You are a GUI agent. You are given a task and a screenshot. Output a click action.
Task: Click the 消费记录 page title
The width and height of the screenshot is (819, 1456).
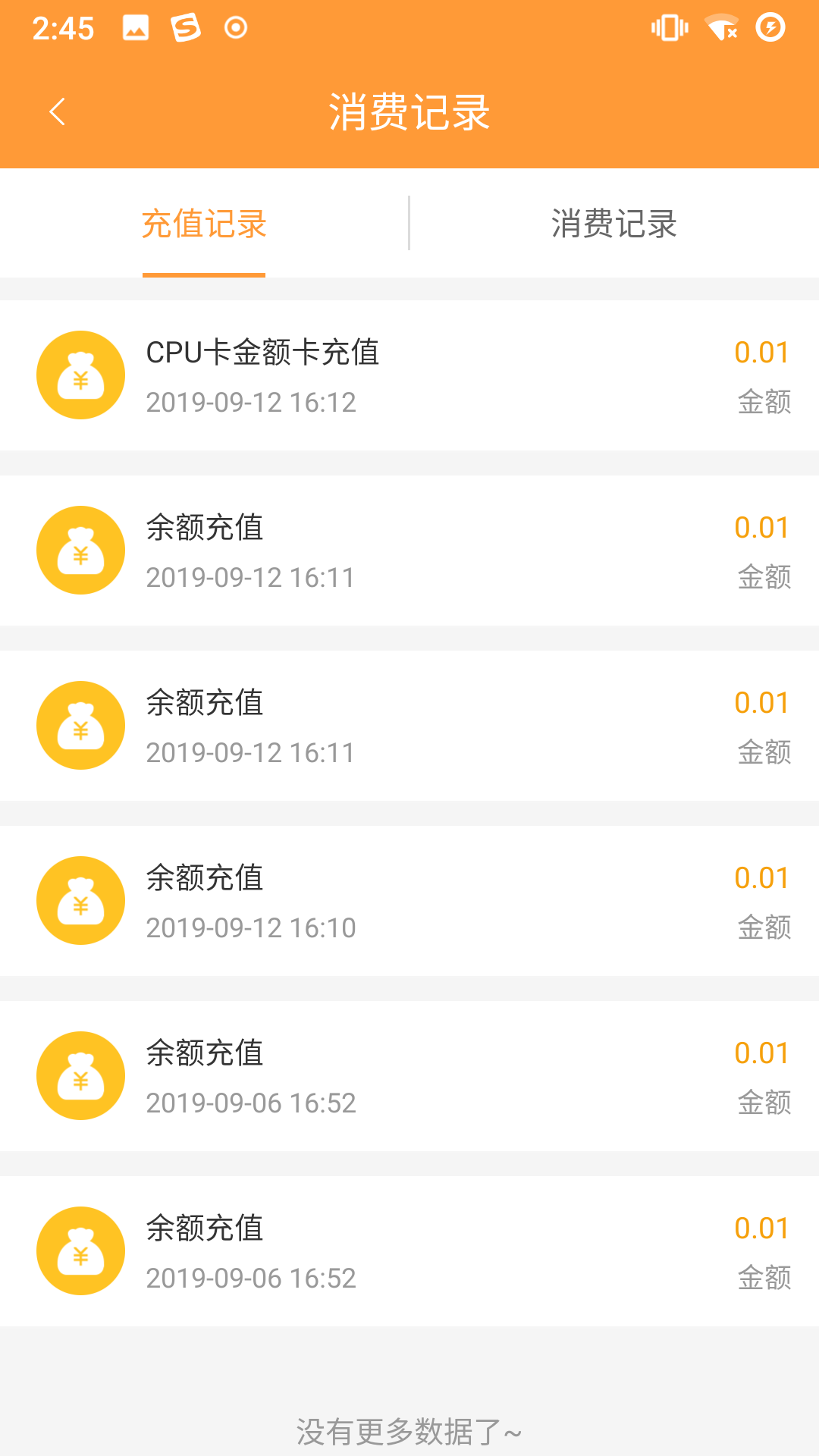(x=409, y=110)
